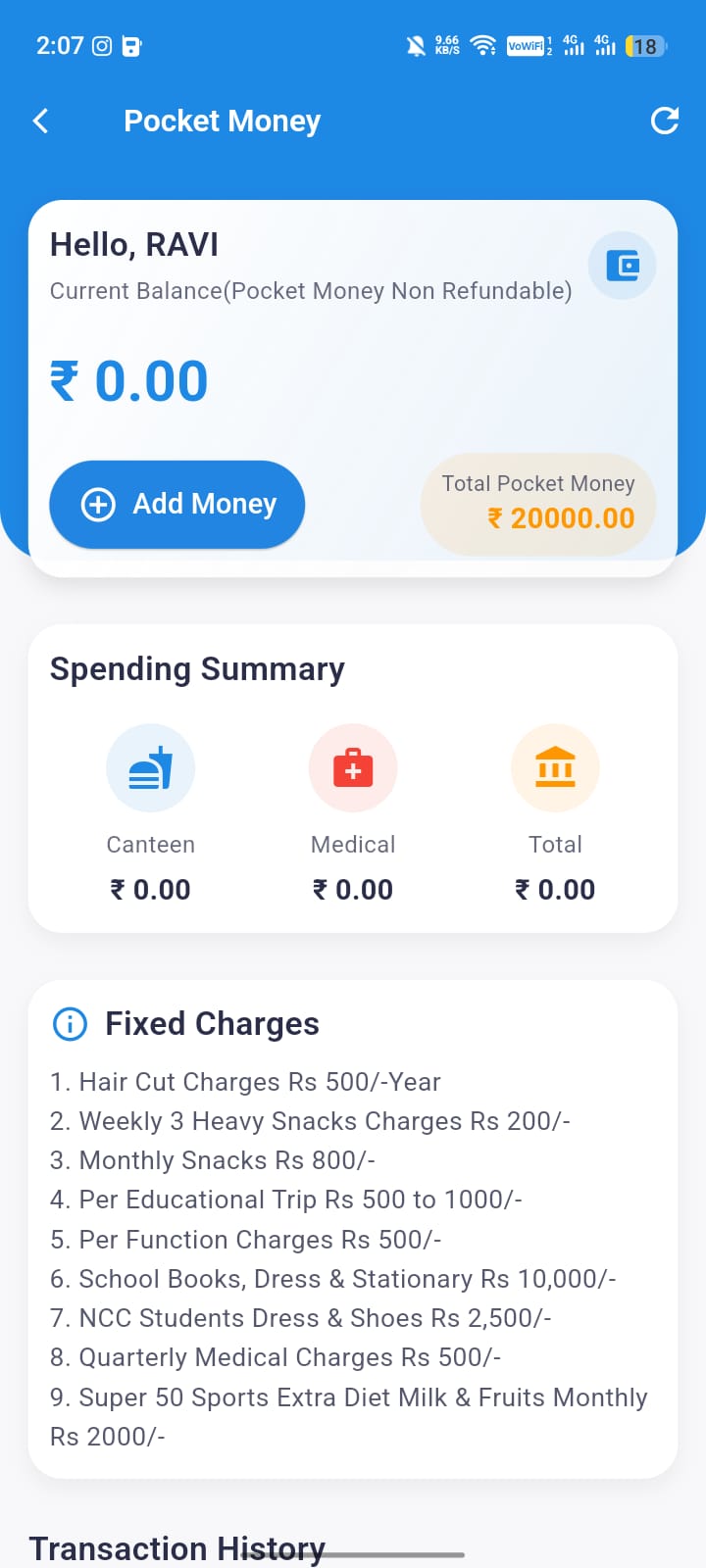Viewport: 706px width, 1568px height.
Task: Open the Transaction History section
Action: point(177,1546)
